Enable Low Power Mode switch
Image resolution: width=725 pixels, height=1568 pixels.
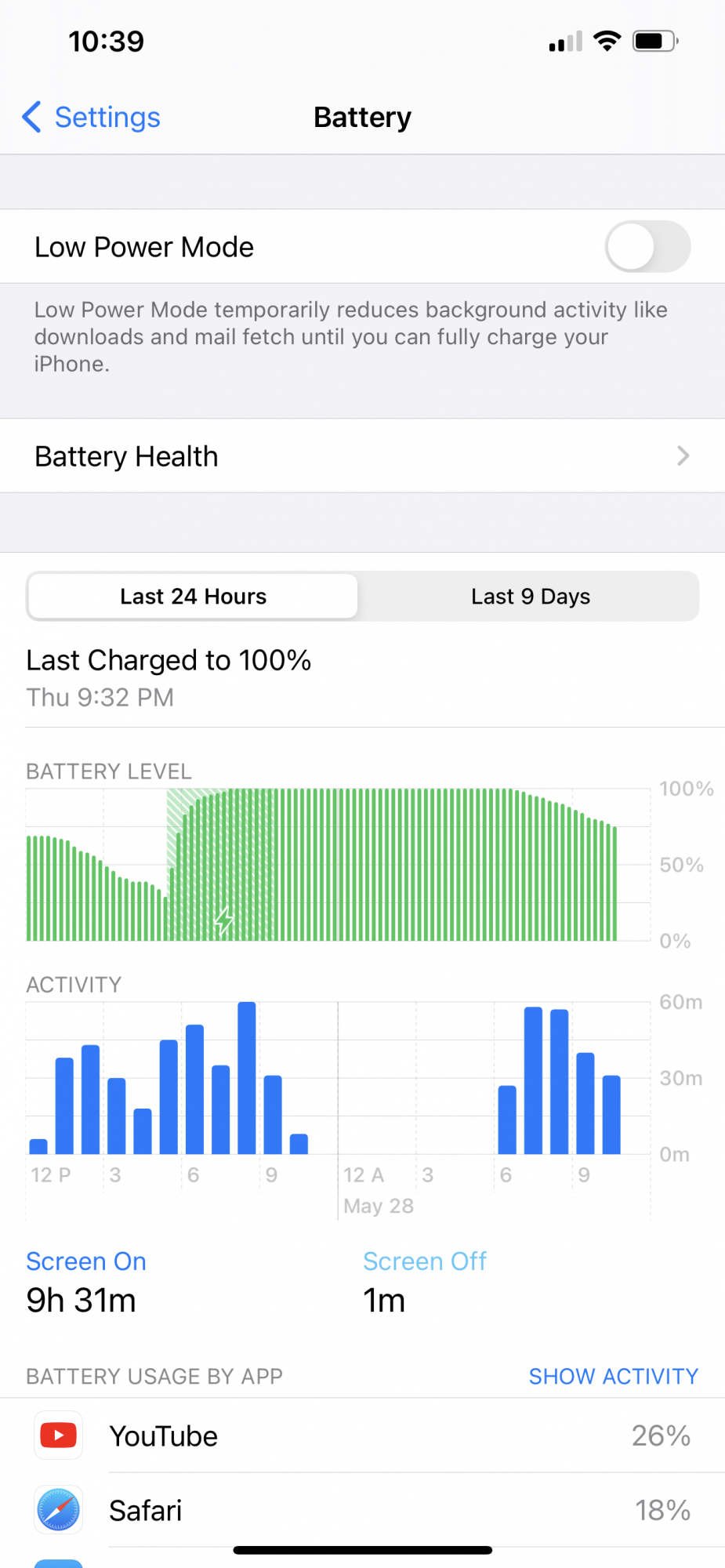647,247
